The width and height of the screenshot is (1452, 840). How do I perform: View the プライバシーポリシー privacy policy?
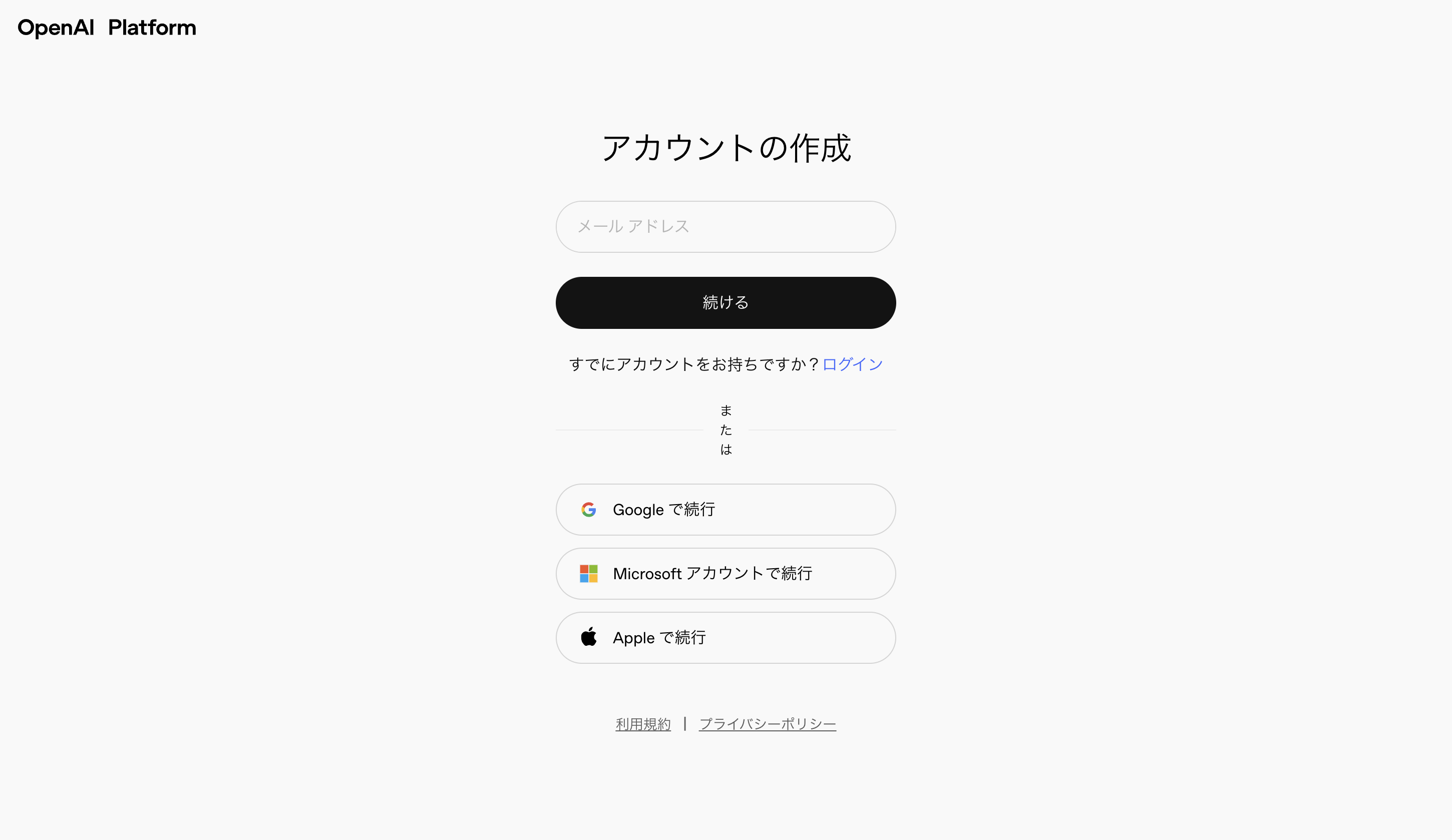[767, 724]
